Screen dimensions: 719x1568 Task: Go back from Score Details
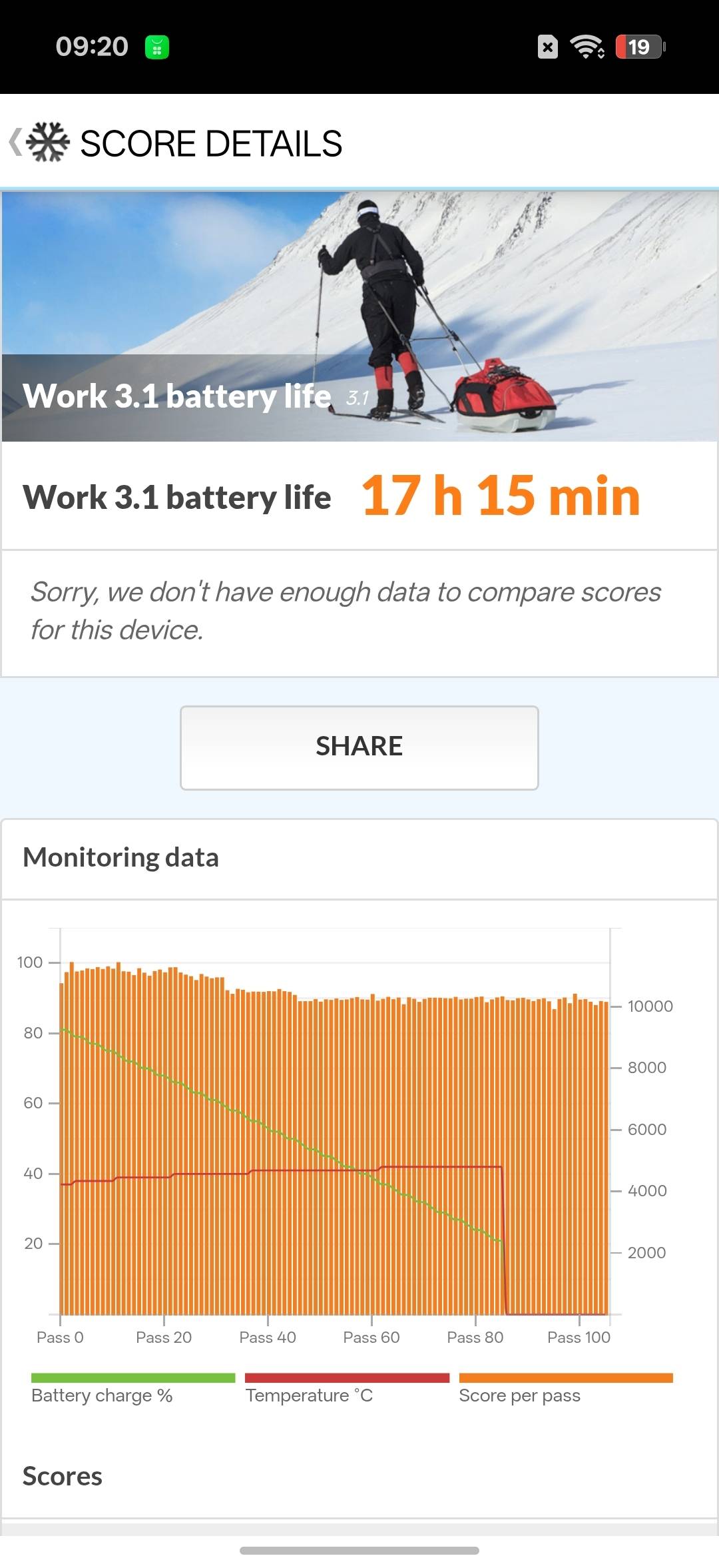coord(16,142)
